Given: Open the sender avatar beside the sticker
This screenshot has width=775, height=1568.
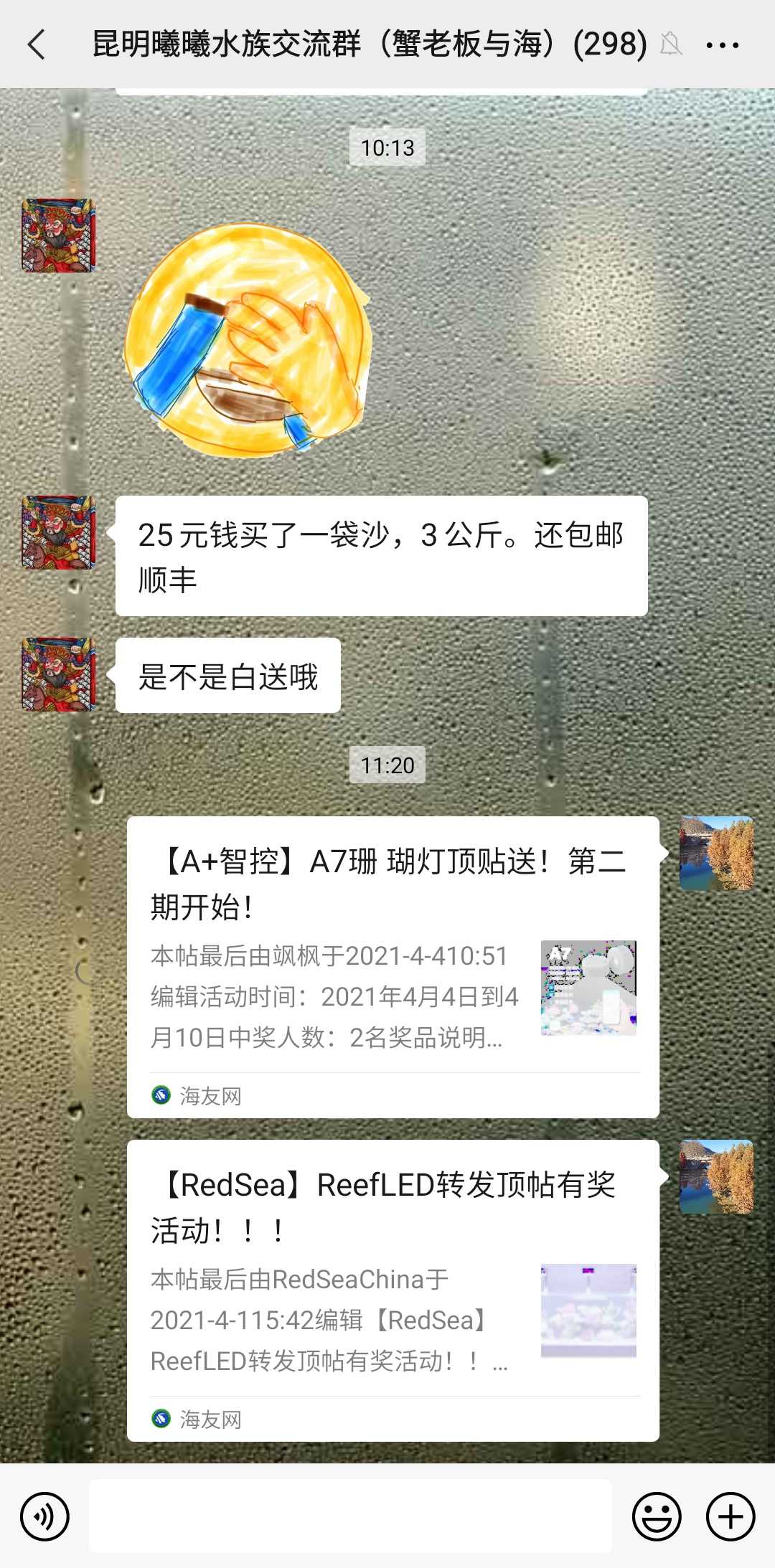Looking at the screenshot, I should click(x=58, y=236).
